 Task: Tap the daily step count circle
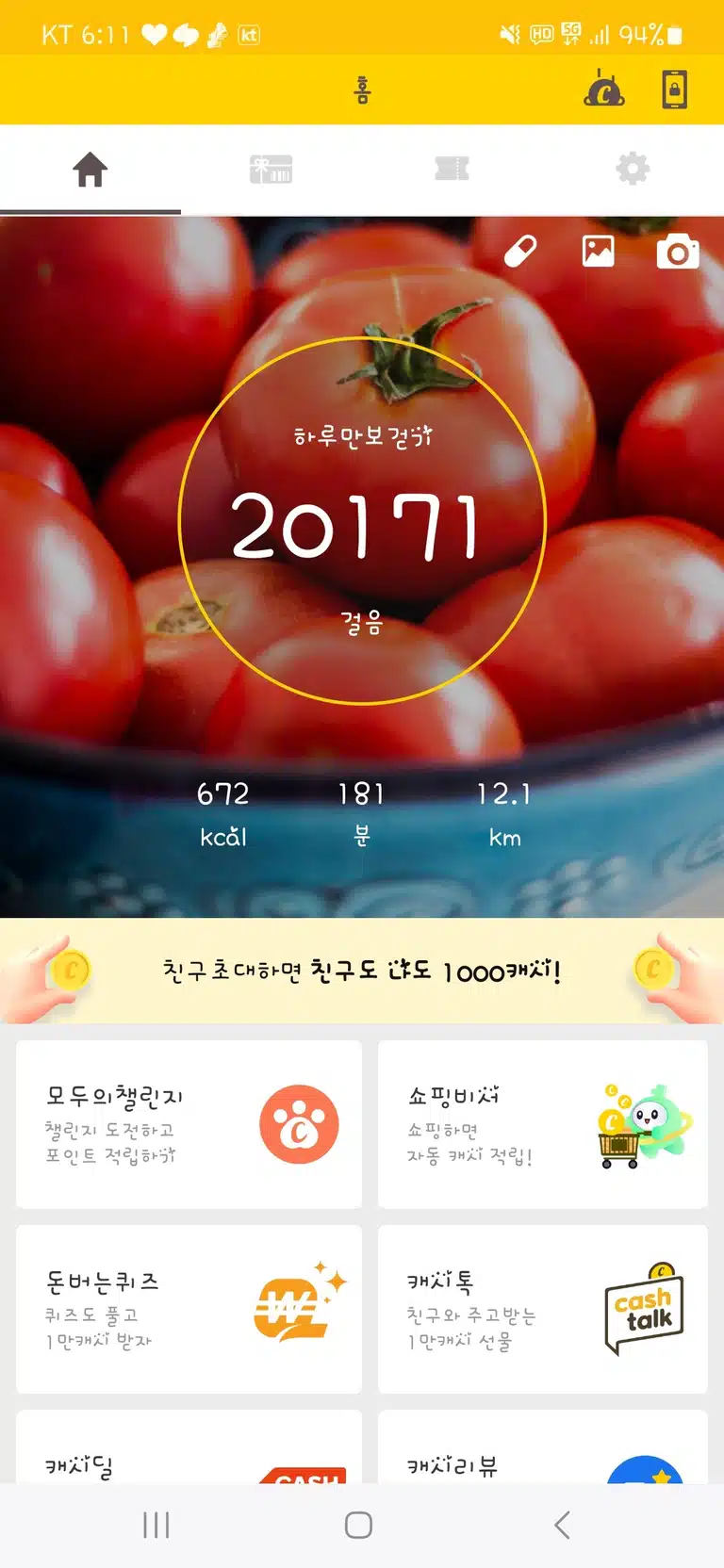[x=362, y=521]
